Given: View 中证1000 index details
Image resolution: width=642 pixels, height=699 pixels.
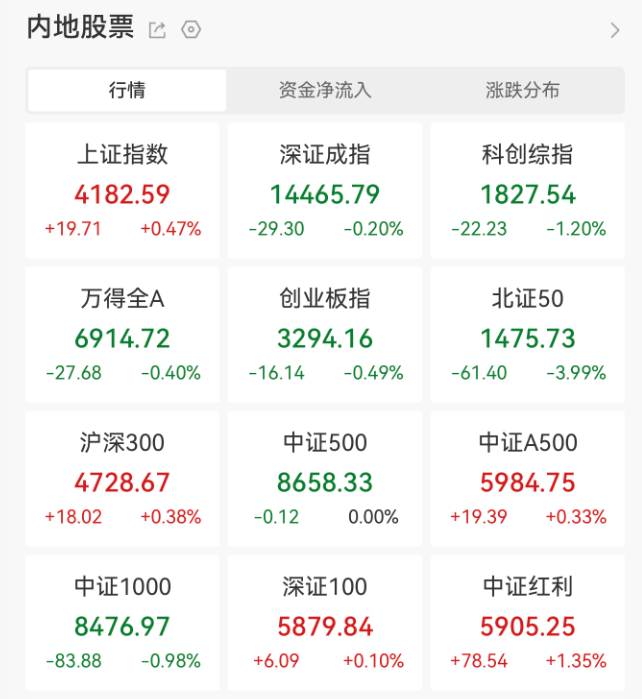Looking at the screenshot, I should coord(123,622).
